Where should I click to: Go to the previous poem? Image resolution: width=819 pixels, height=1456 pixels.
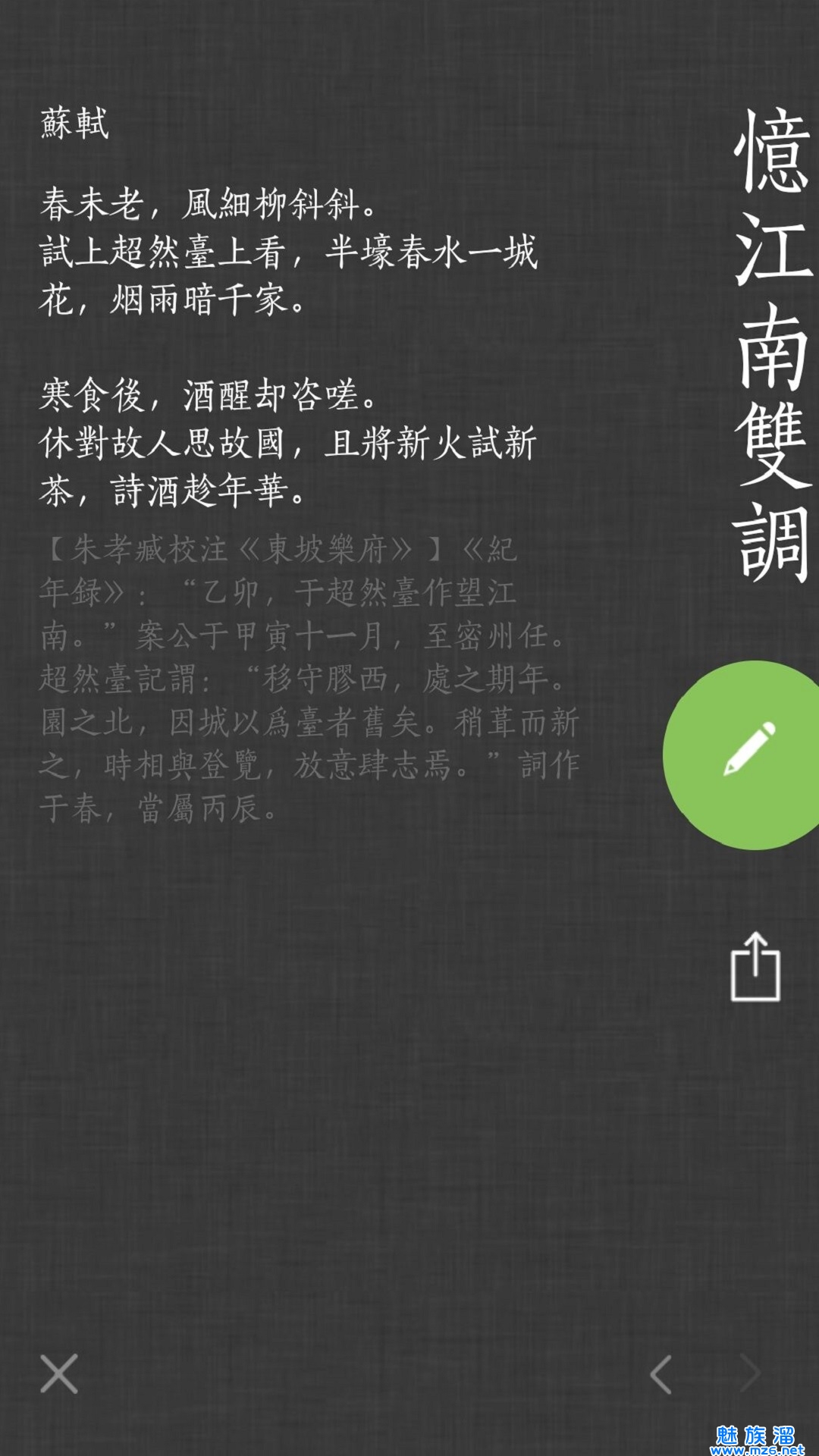click(661, 1374)
